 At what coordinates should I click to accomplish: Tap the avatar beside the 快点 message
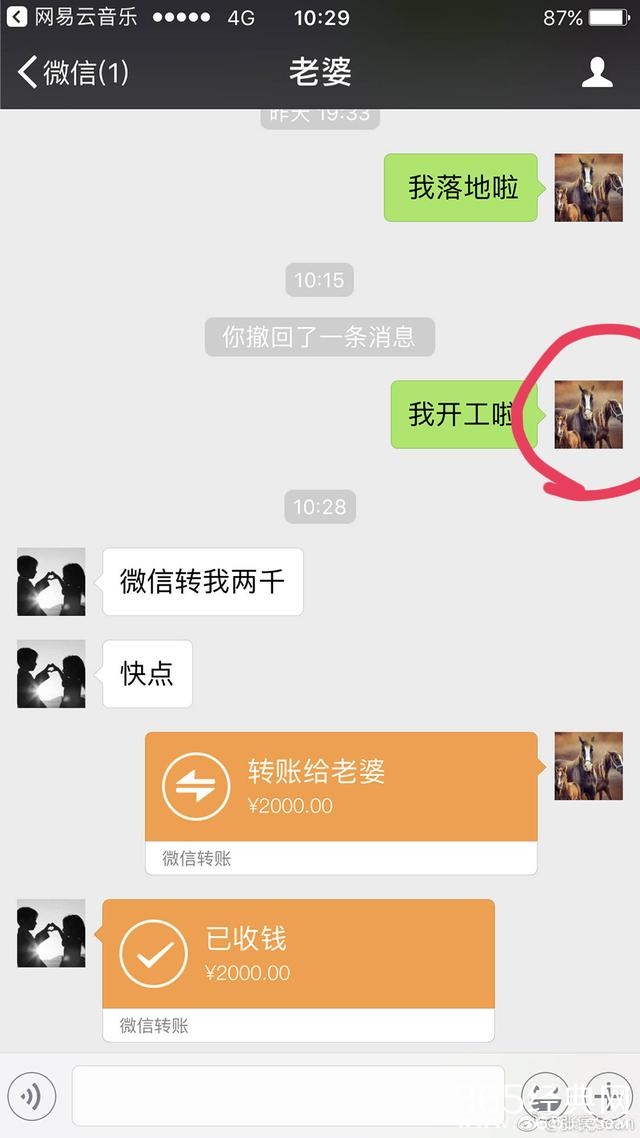coord(51,674)
